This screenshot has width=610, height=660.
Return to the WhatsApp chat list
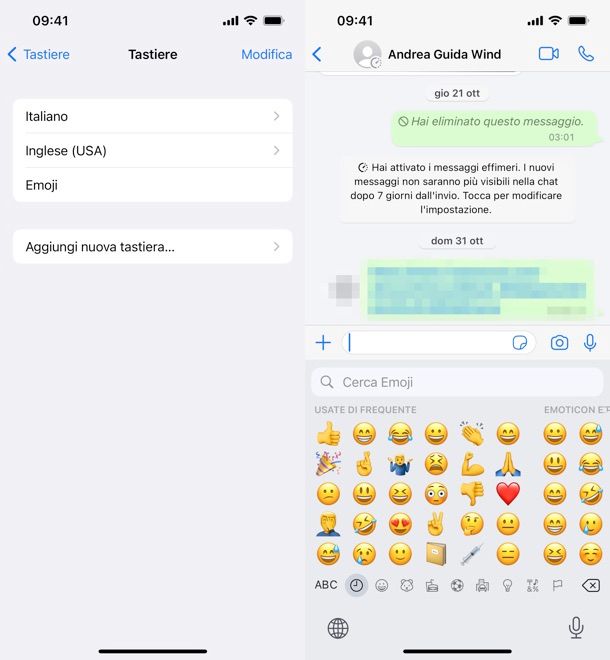[317, 54]
